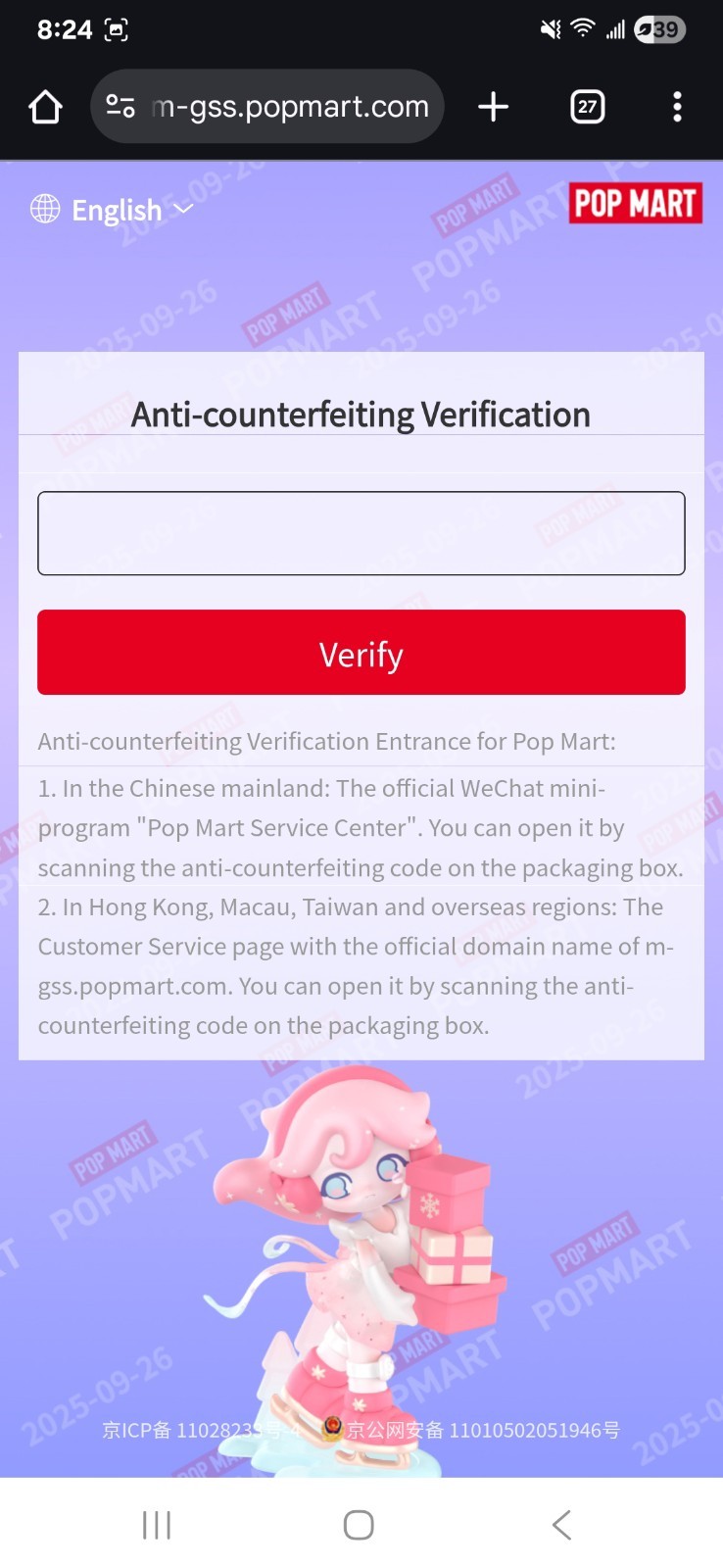The image size is (723, 1568).
Task: Open the tab switcher showing 27 tabs
Action: (x=588, y=107)
